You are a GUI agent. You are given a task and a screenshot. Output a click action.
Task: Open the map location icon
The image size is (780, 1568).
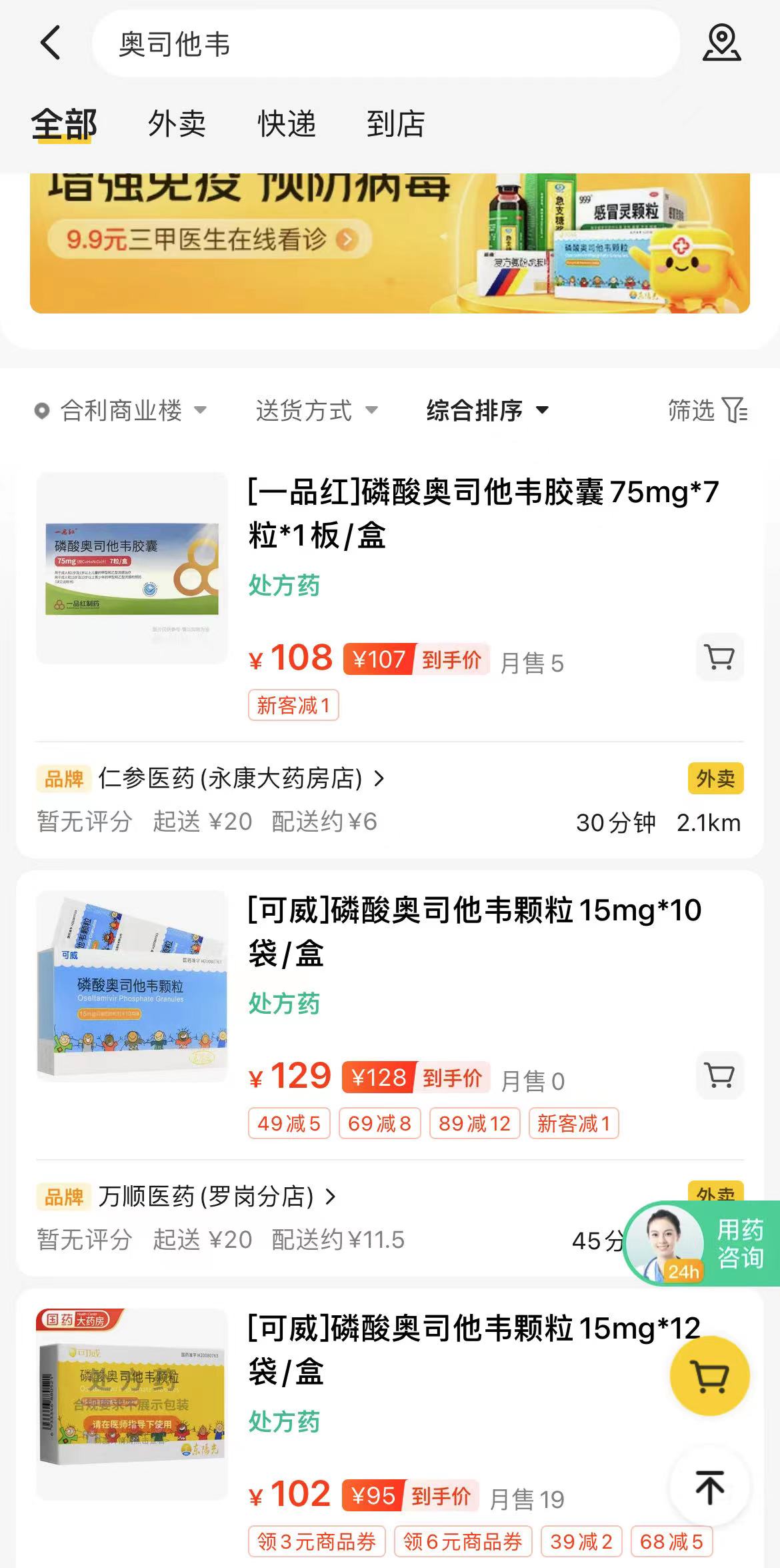tap(721, 43)
